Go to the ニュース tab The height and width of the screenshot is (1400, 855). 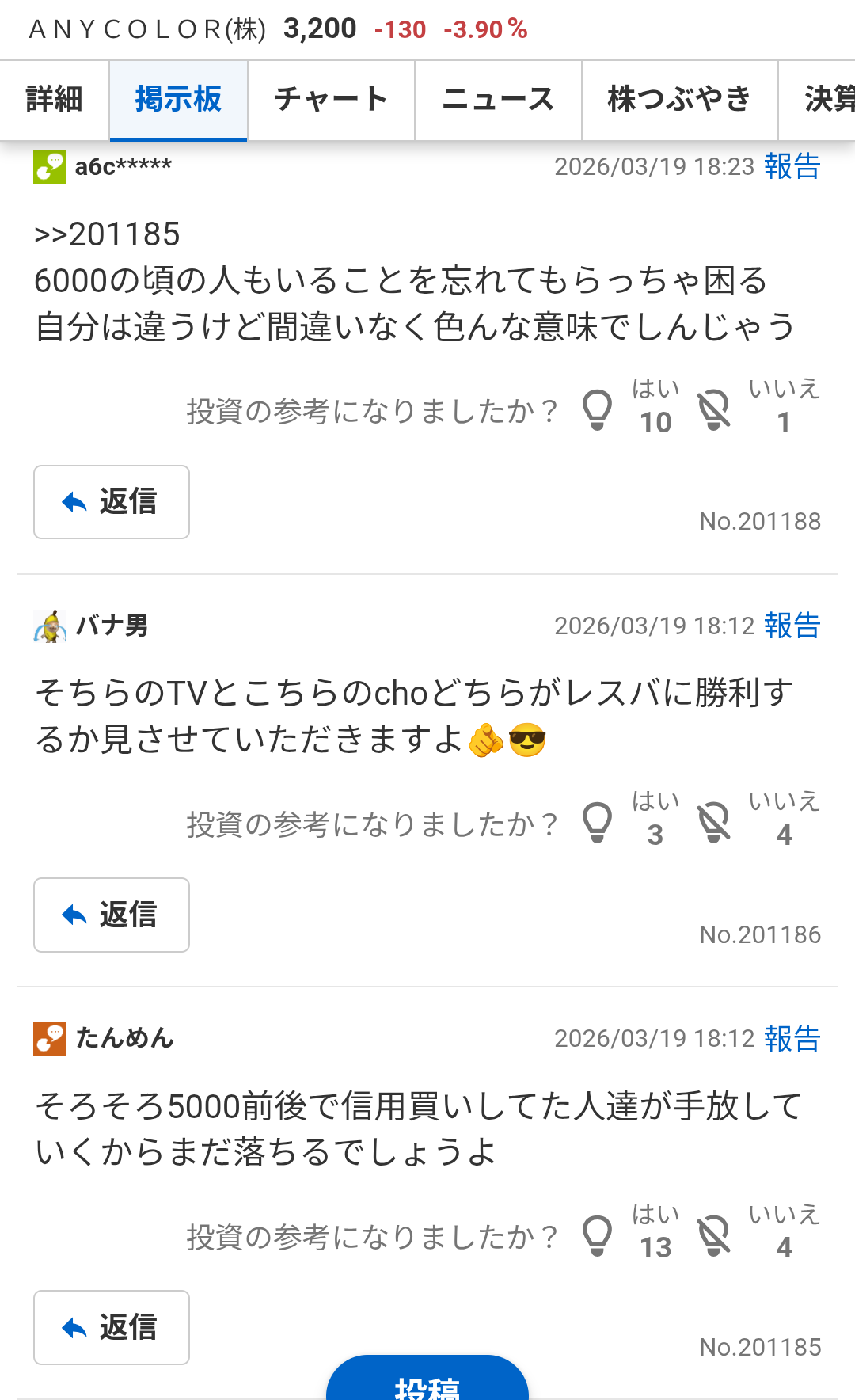tap(498, 100)
